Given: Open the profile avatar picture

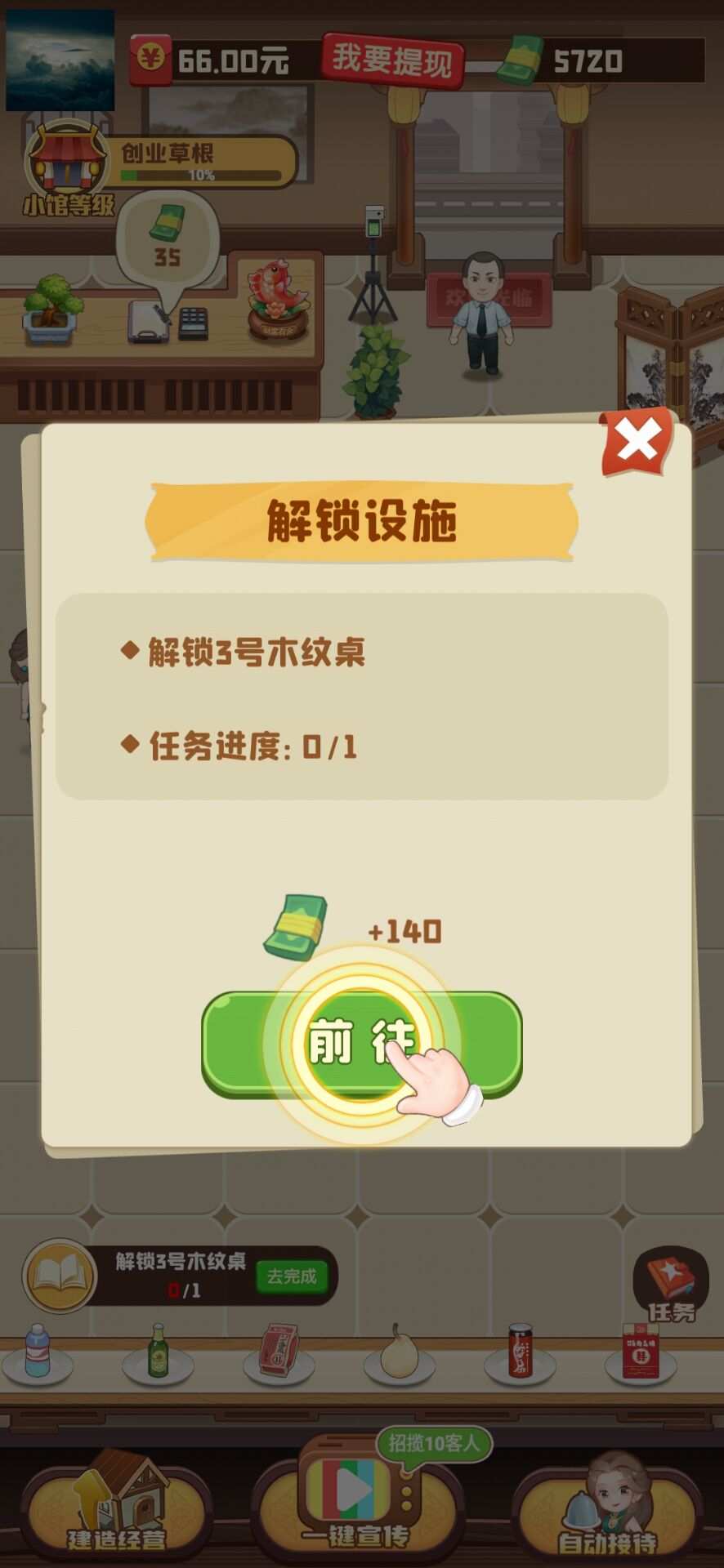Looking at the screenshot, I should click(60, 60).
